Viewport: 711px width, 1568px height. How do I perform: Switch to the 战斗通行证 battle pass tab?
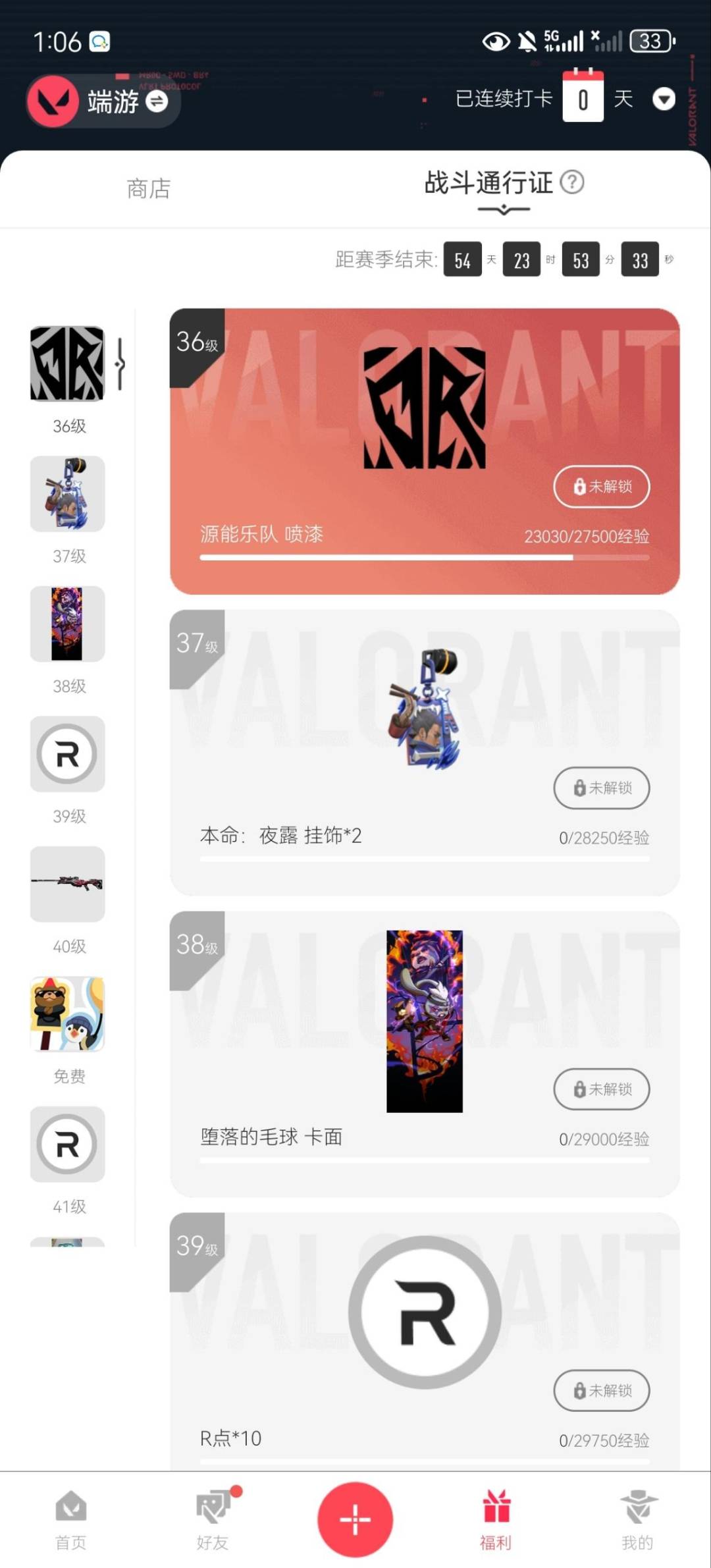pyautogui.click(x=487, y=184)
